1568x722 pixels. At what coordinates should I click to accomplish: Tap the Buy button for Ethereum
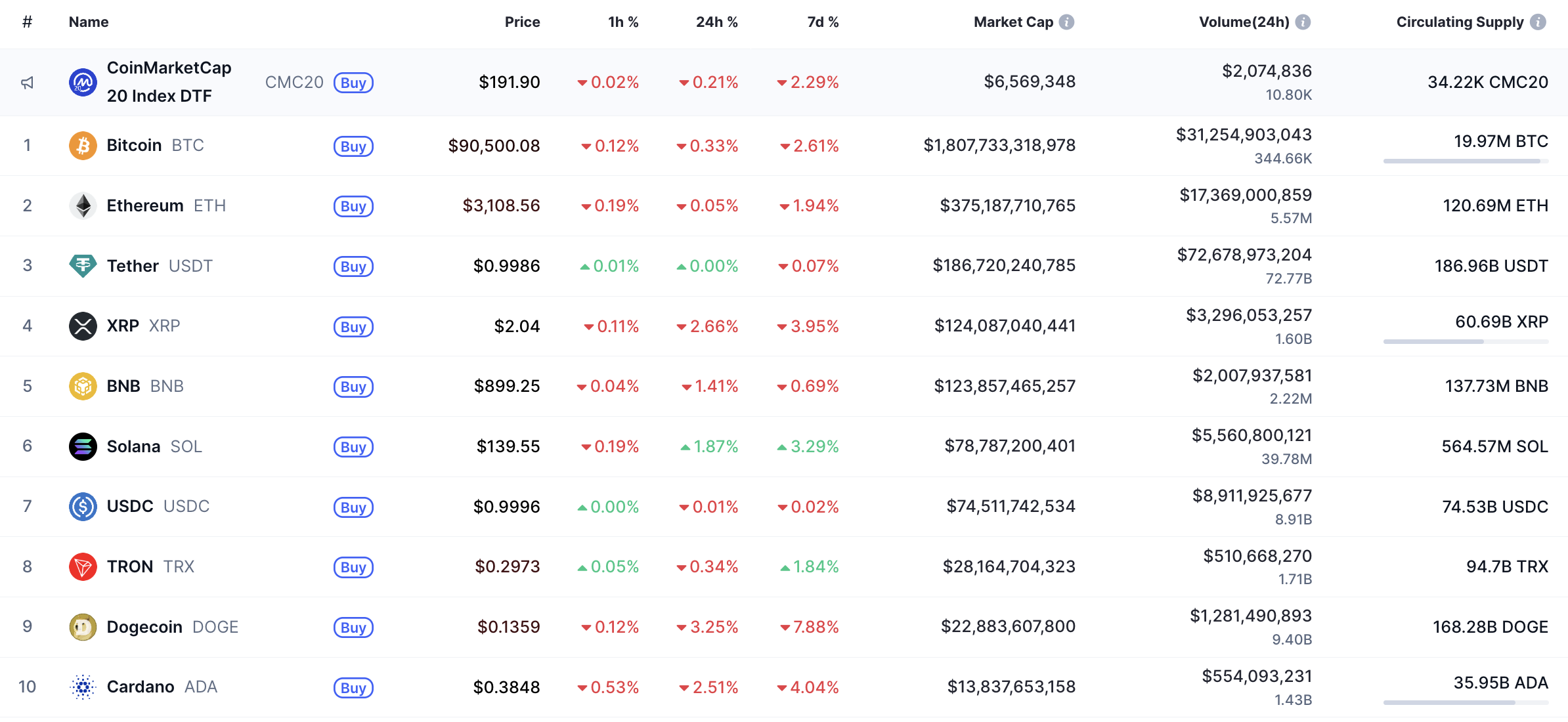(x=353, y=206)
